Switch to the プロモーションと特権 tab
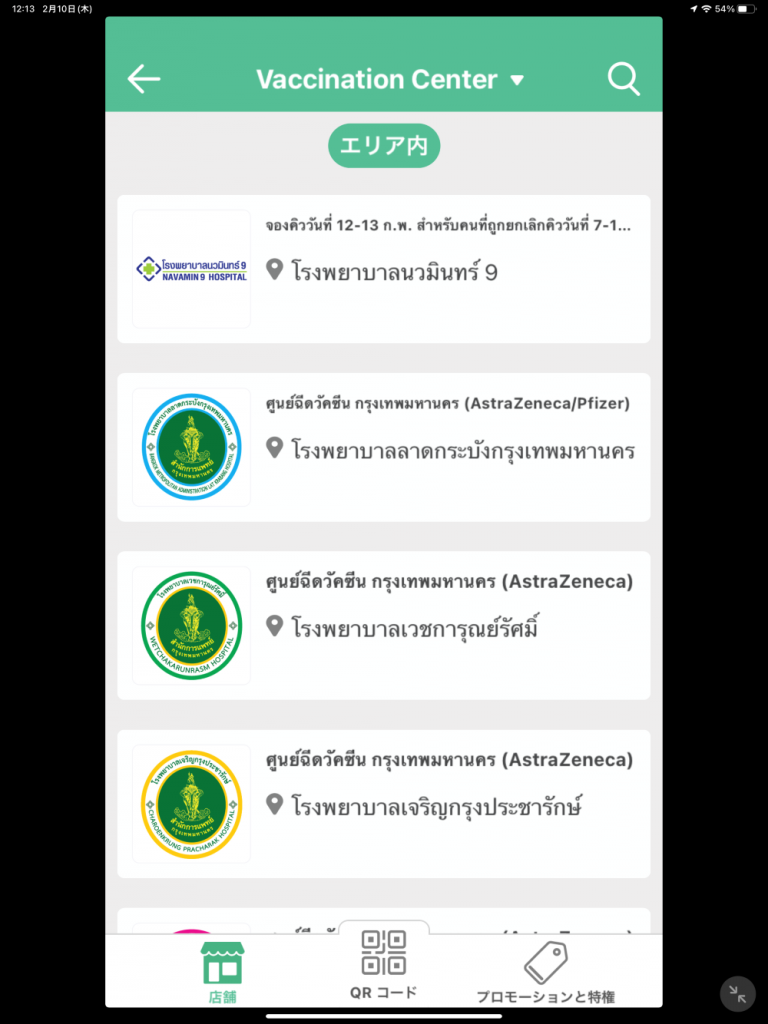Viewport: 768px width, 1024px height. 545,972
